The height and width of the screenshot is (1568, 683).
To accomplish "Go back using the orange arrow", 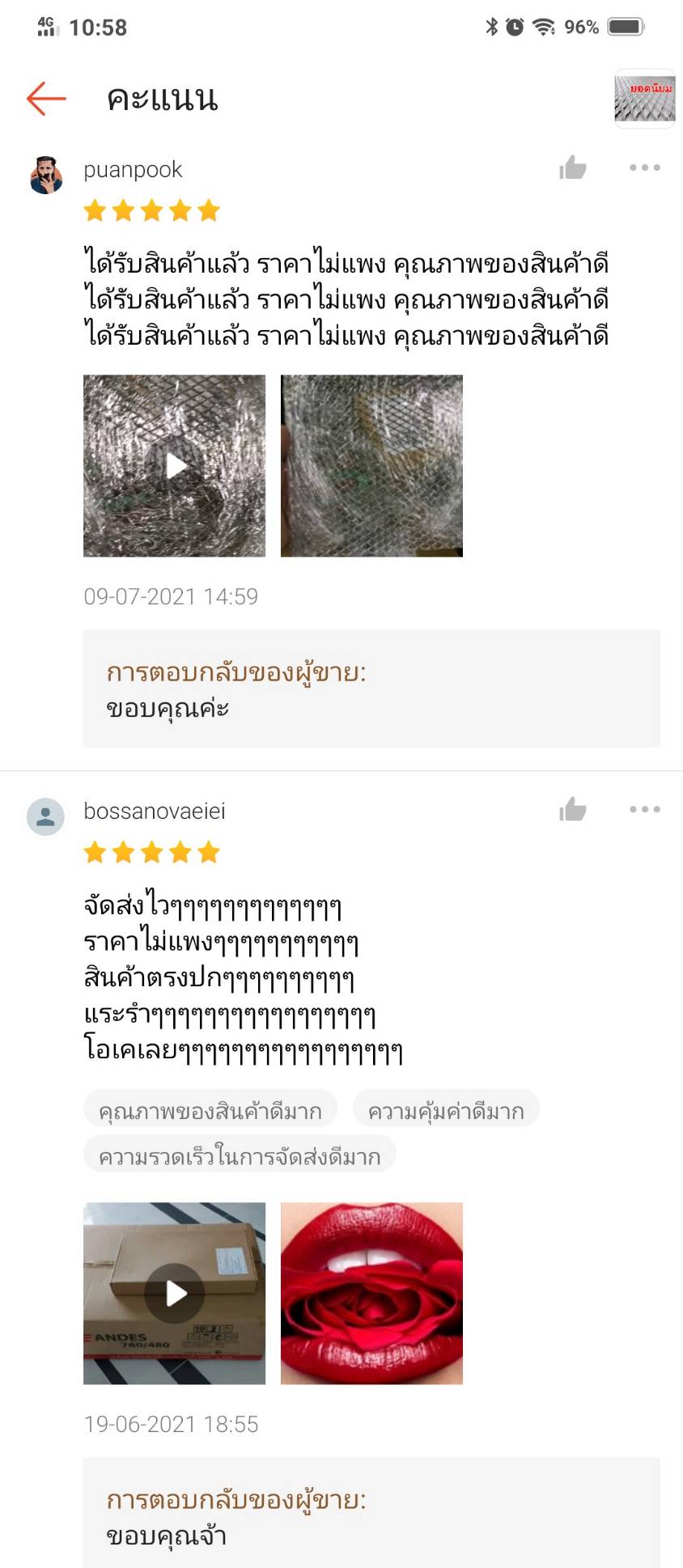I will pyautogui.click(x=46, y=99).
